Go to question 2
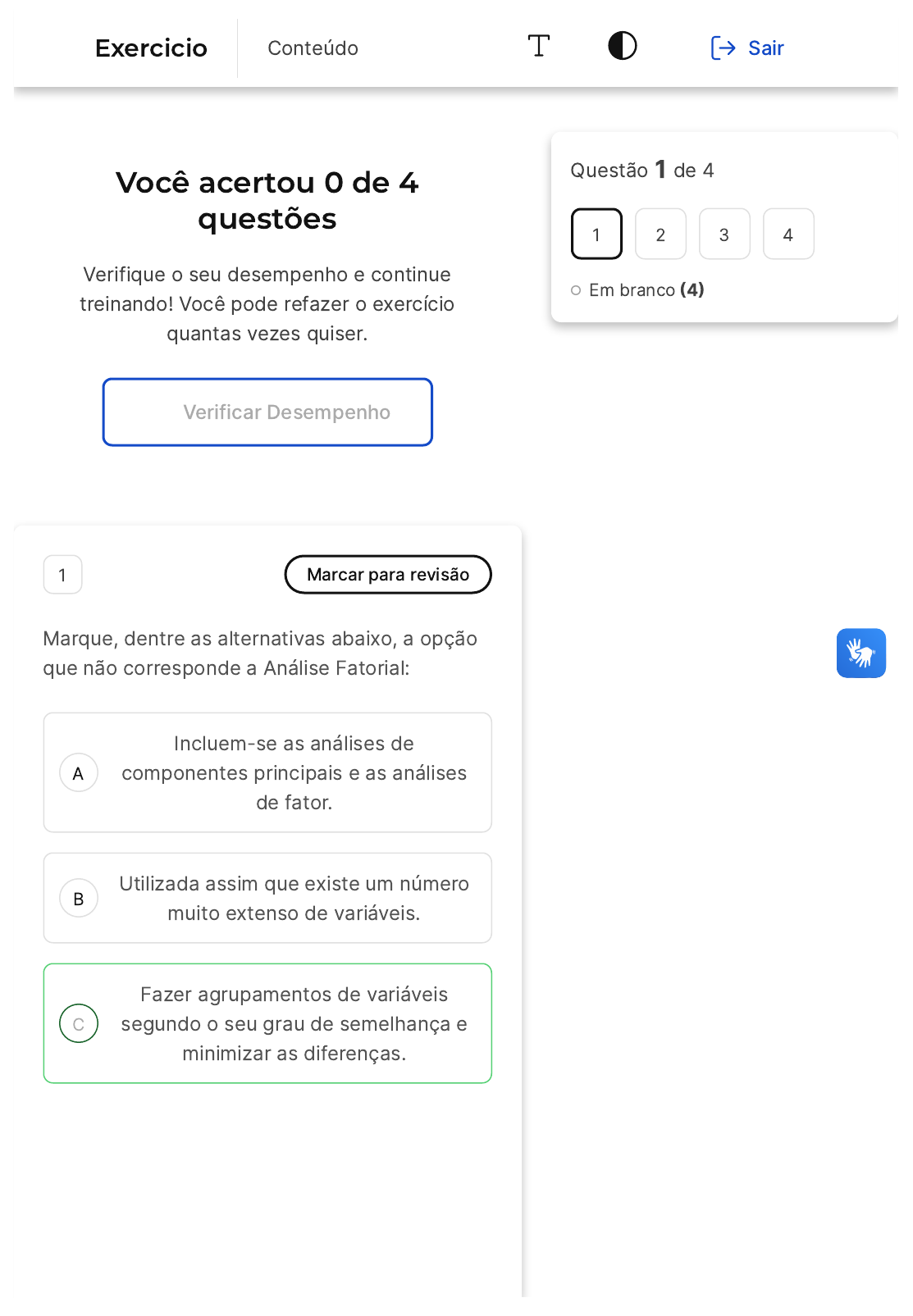Screen dimensions: 913x1316 pos(660,235)
